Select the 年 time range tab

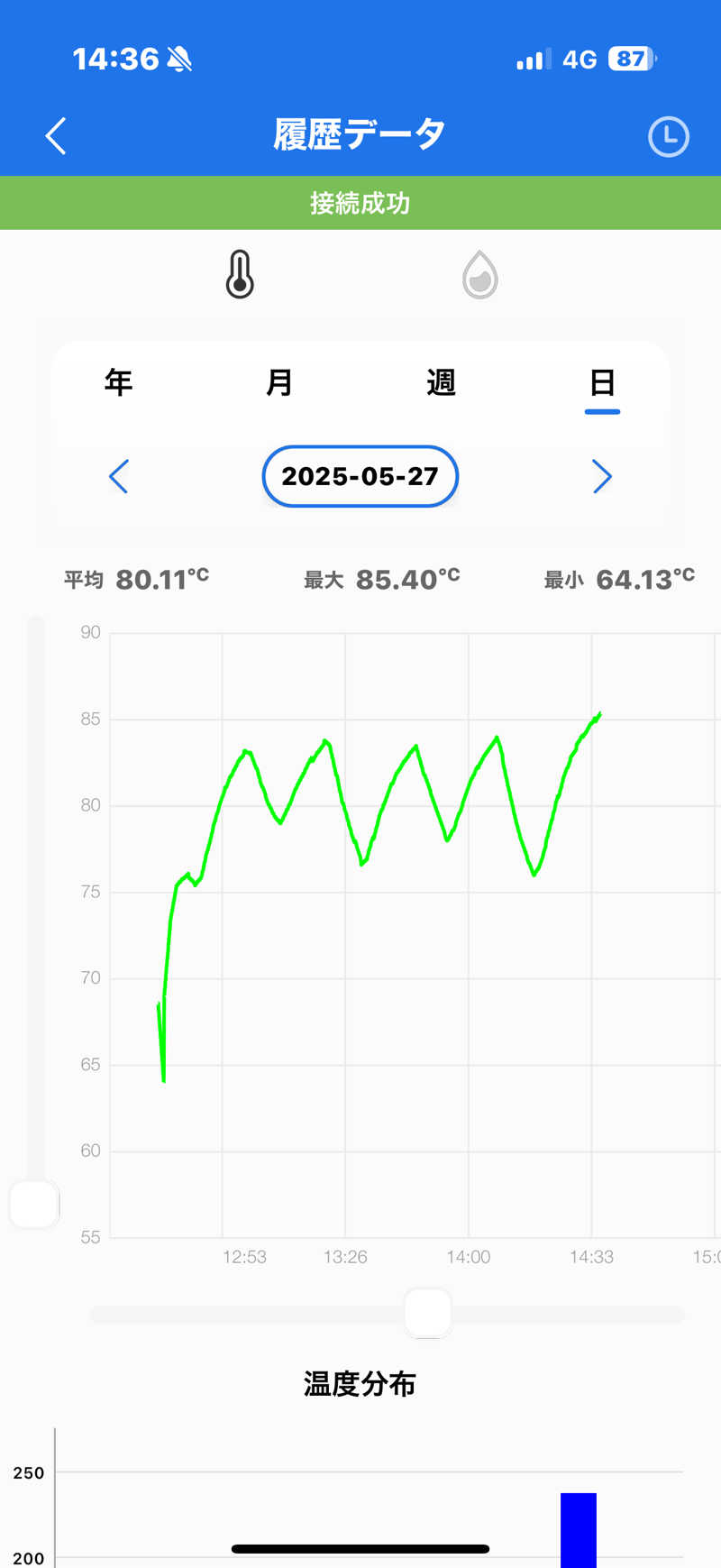click(x=118, y=383)
